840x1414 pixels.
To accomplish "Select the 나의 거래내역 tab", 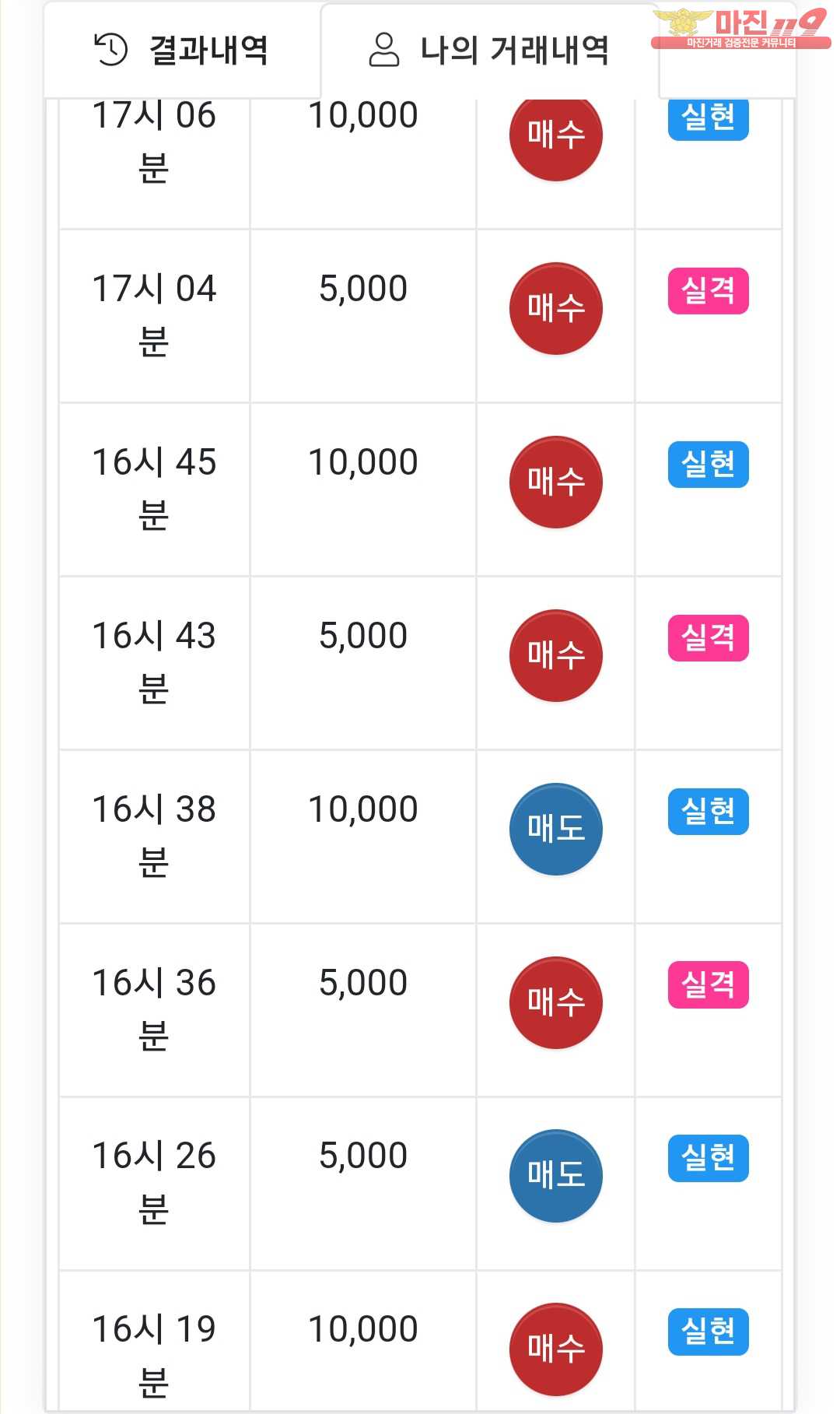I will (489, 51).
